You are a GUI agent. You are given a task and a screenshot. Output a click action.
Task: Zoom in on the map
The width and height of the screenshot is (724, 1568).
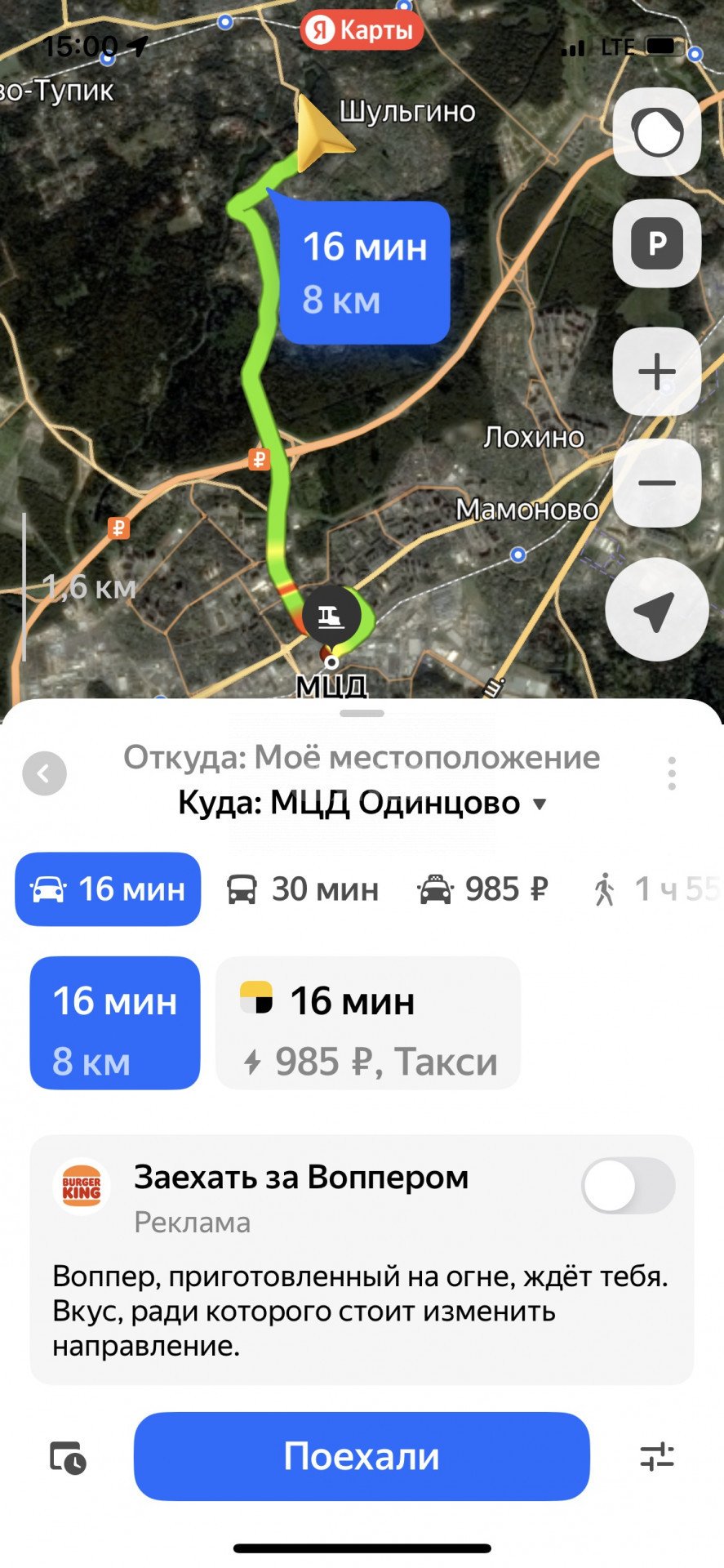pyautogui.click(x=656, y=372)
